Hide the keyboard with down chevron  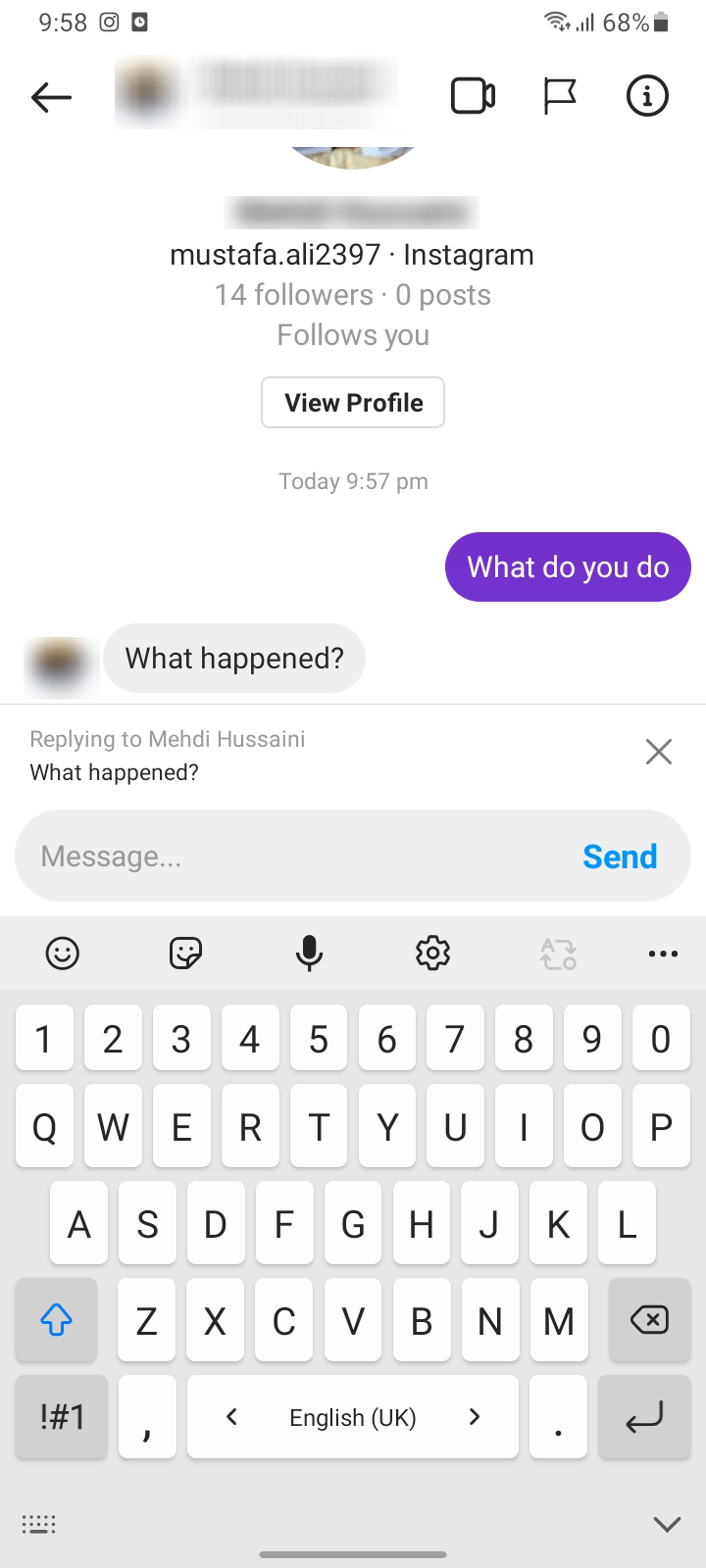point(667,1524)
